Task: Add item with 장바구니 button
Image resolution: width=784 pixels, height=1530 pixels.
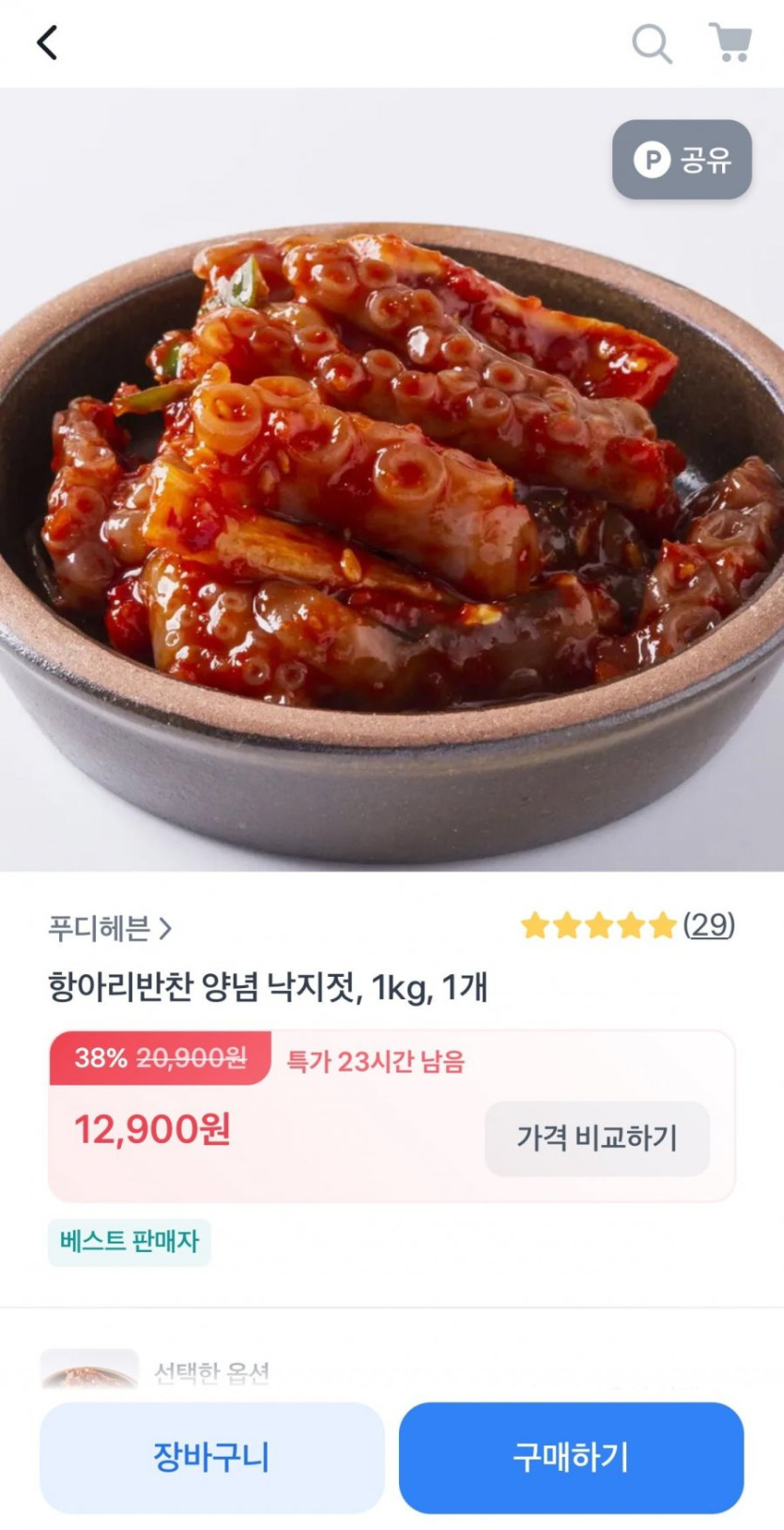Action: click(x=211, y=1457)
